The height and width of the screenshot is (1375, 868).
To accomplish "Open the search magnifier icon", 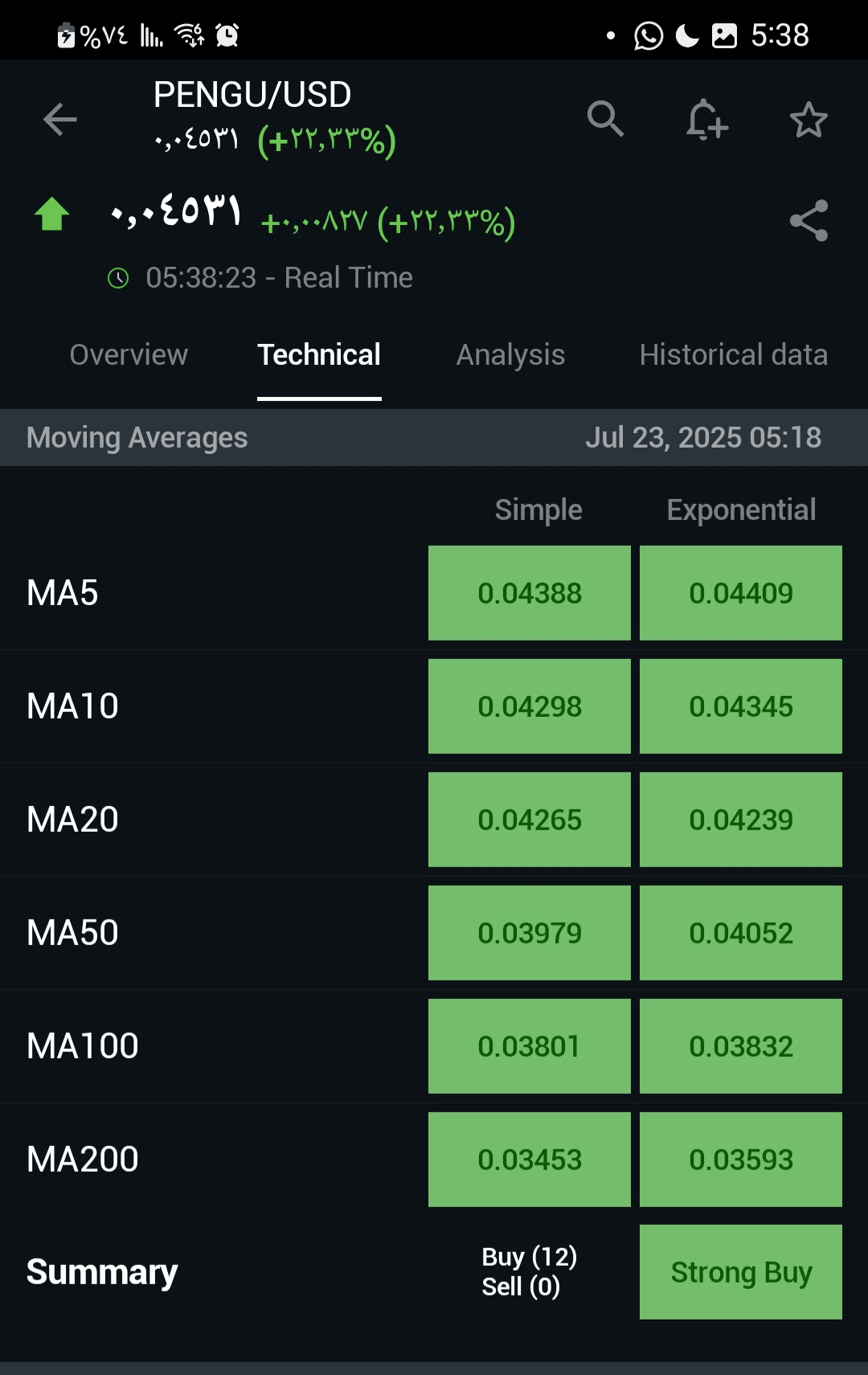I will [605, 120].
